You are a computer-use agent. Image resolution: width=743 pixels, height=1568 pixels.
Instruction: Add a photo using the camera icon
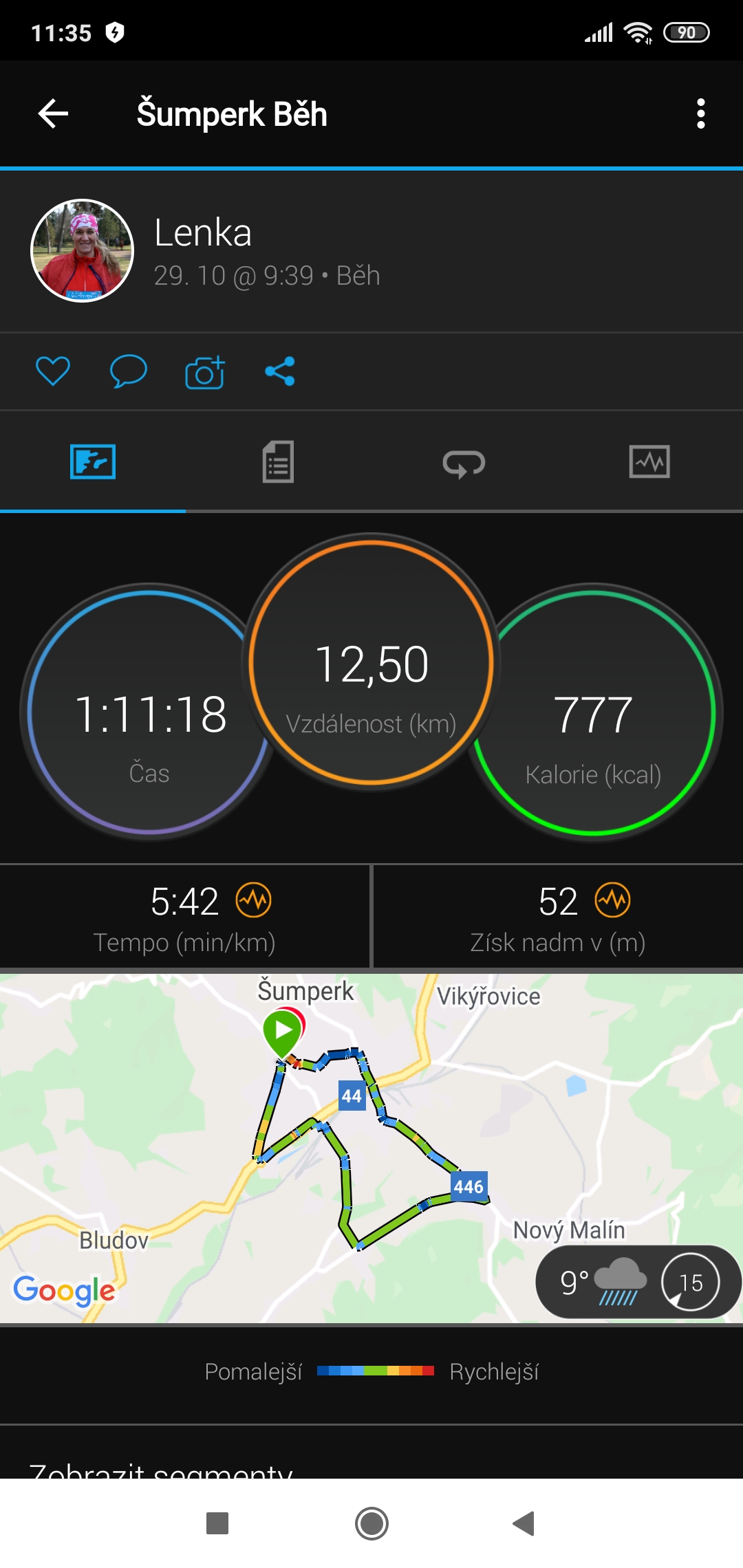pos(204,371)
